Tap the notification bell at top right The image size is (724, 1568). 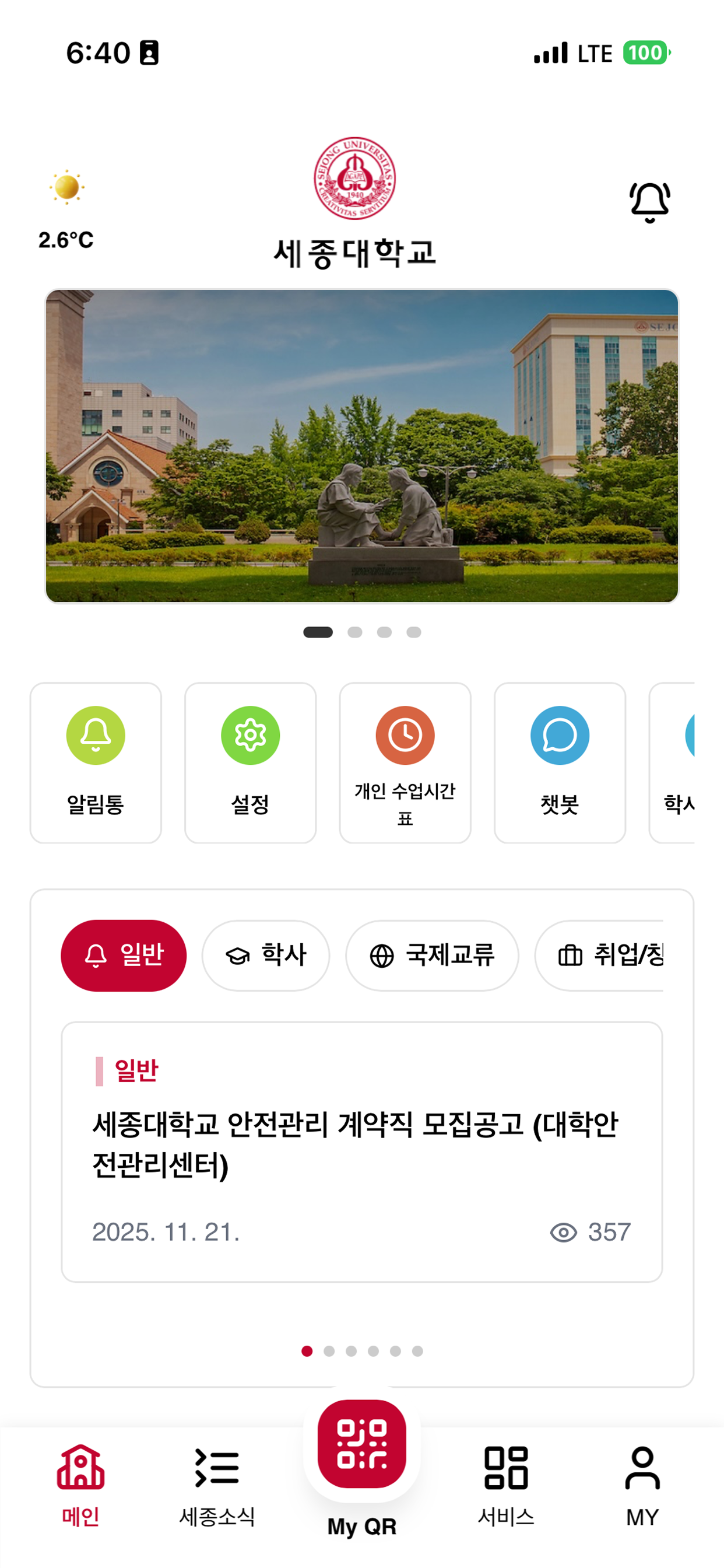click(649, 201)
